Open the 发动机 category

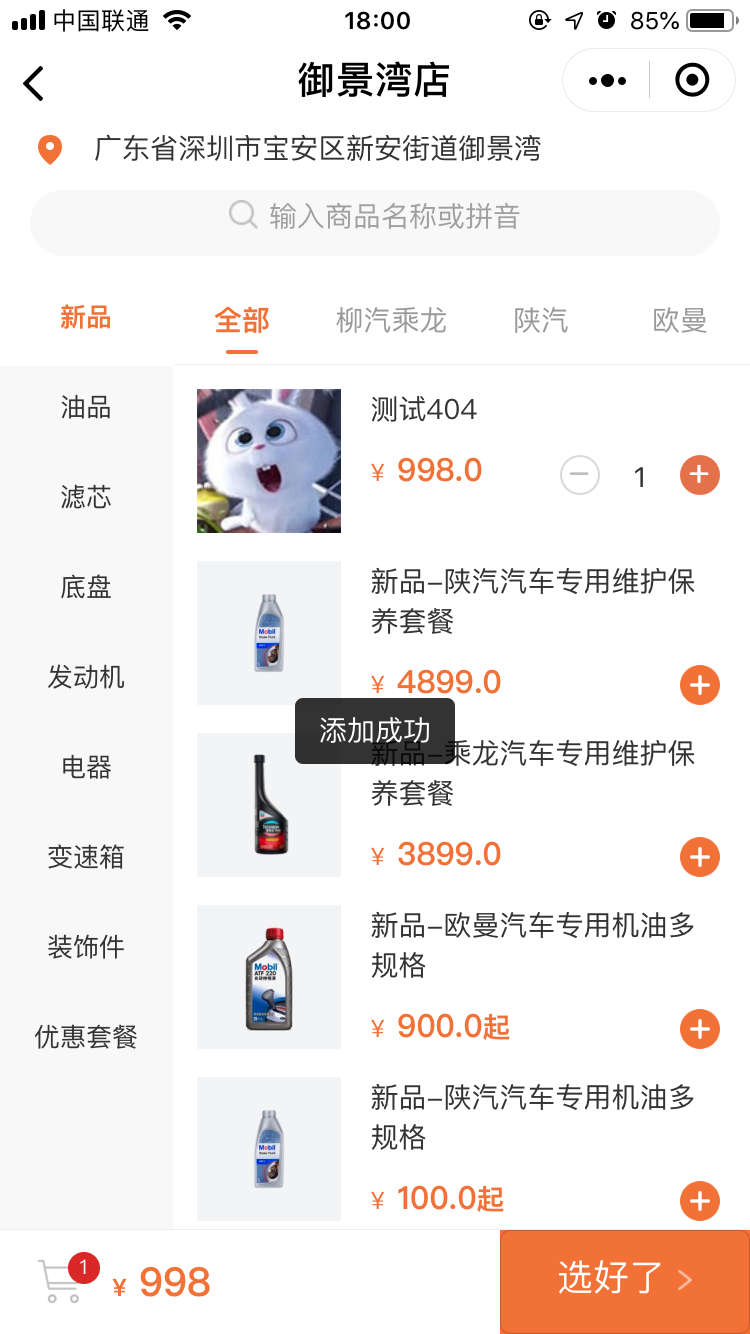point(86,678)
